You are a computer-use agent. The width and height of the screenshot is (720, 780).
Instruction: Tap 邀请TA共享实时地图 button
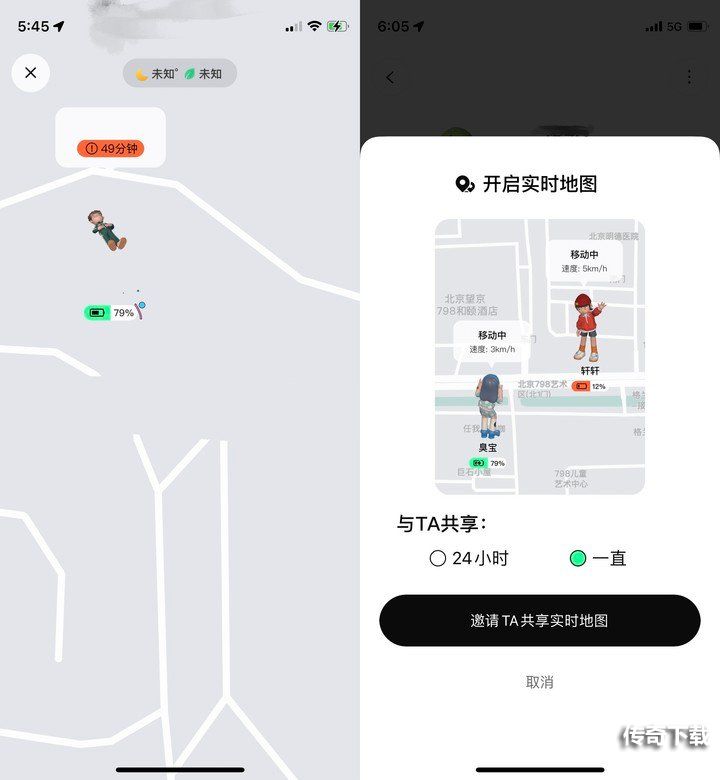[x=539, y=620]
